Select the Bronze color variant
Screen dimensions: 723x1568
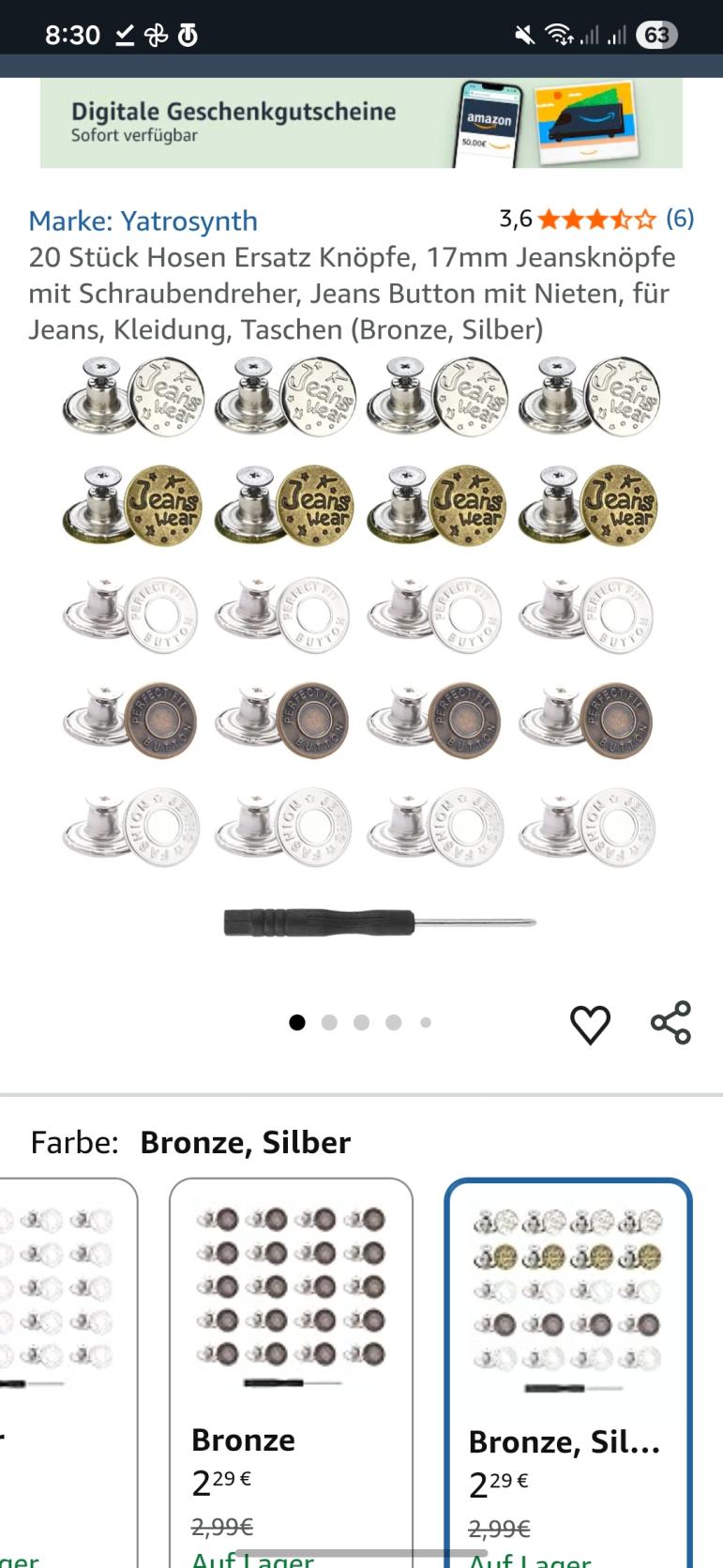pos(291,1370)
